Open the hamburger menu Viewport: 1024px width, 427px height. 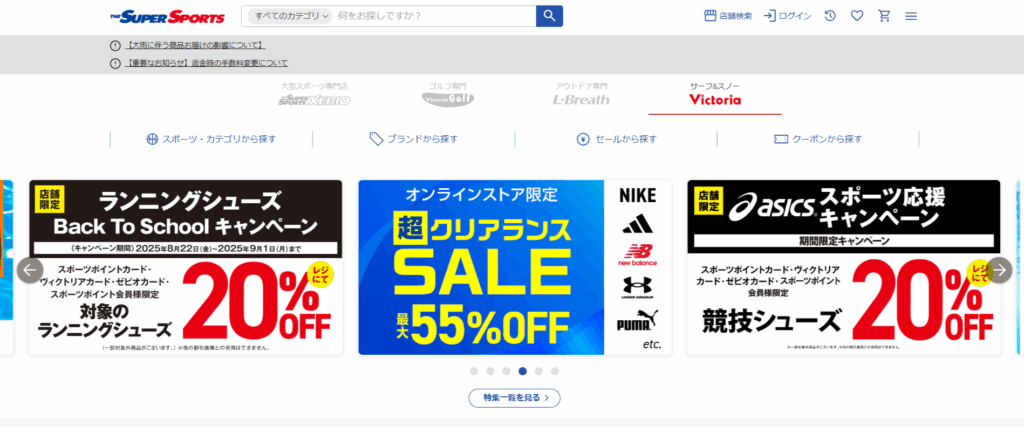(x=911, y=16)
